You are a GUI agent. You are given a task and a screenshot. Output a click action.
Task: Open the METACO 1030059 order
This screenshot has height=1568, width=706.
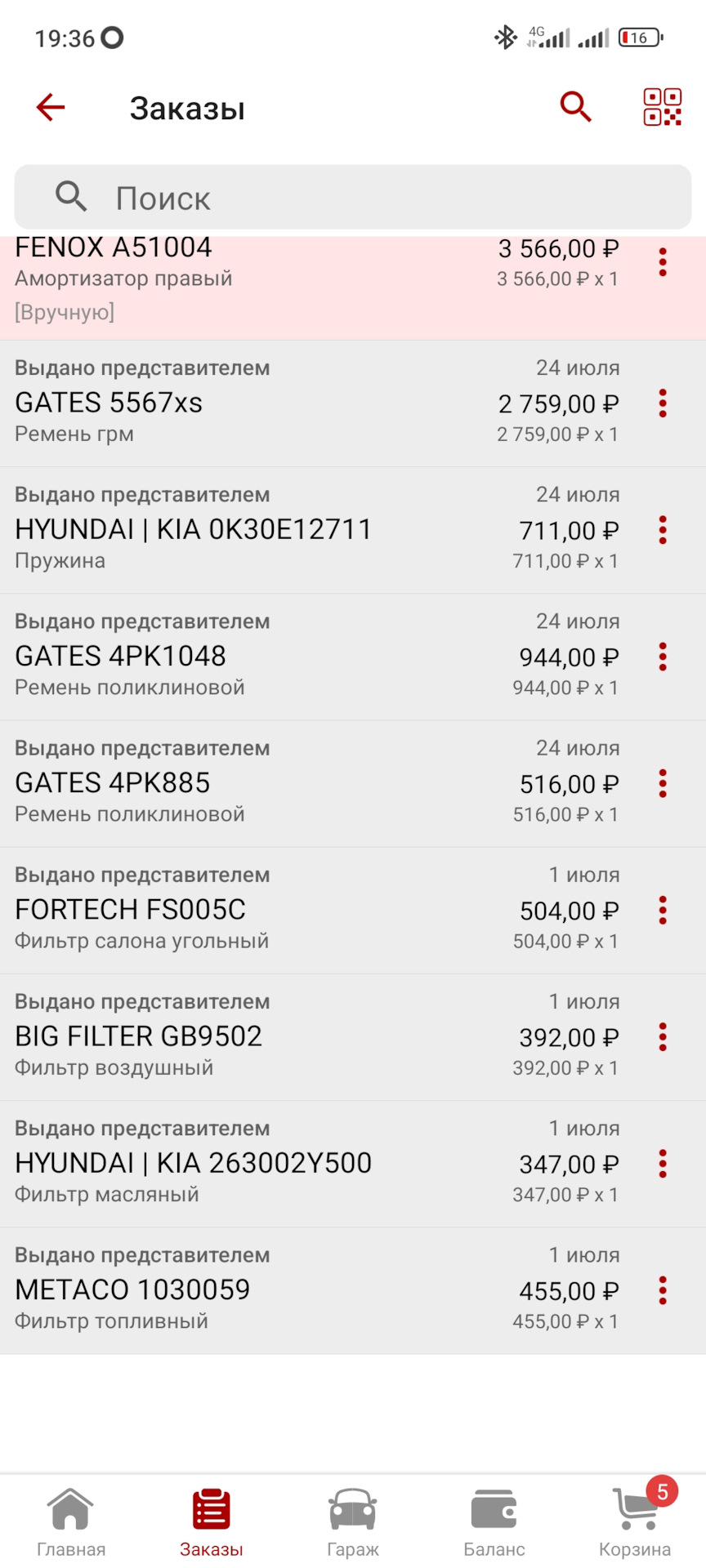click(245, 1290)
